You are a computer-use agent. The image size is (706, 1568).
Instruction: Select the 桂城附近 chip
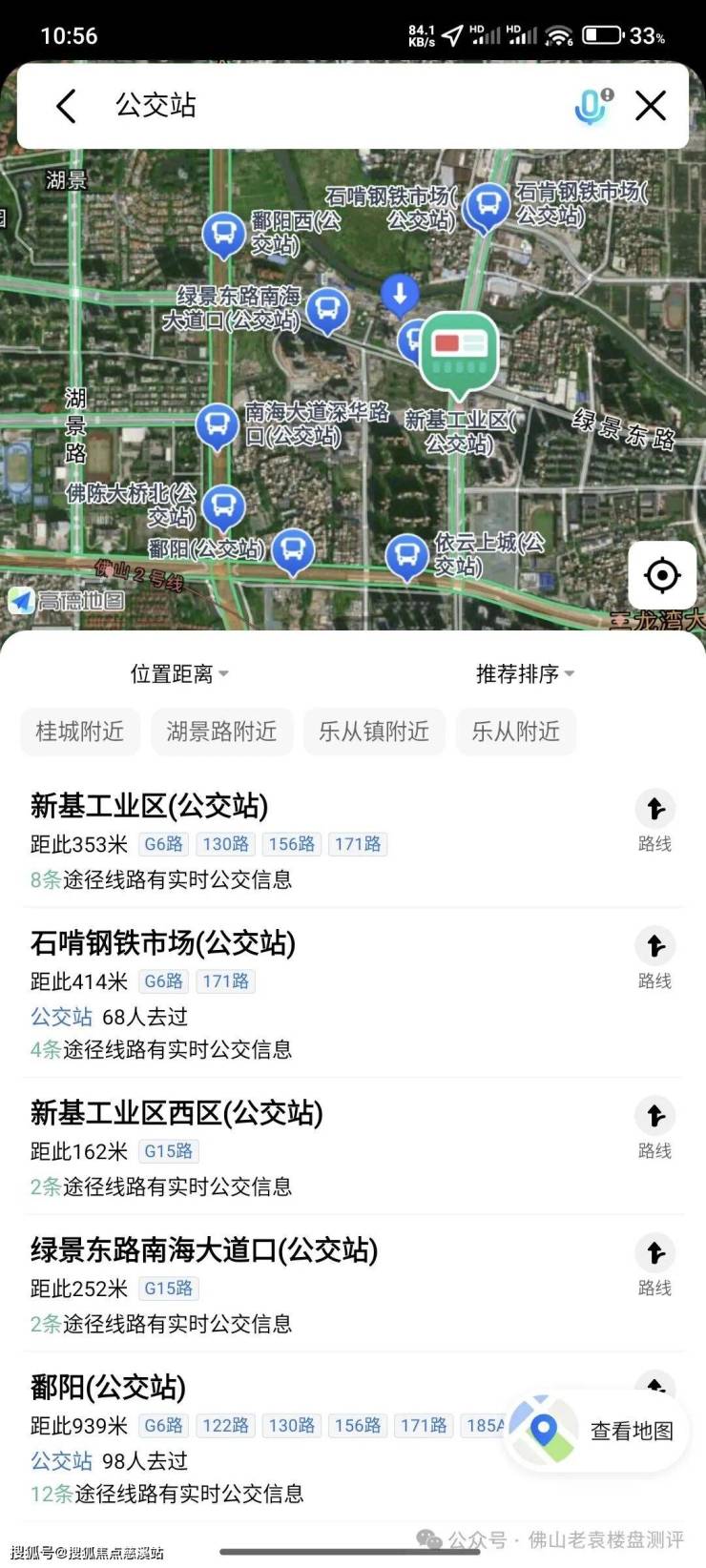coord(80,732)
